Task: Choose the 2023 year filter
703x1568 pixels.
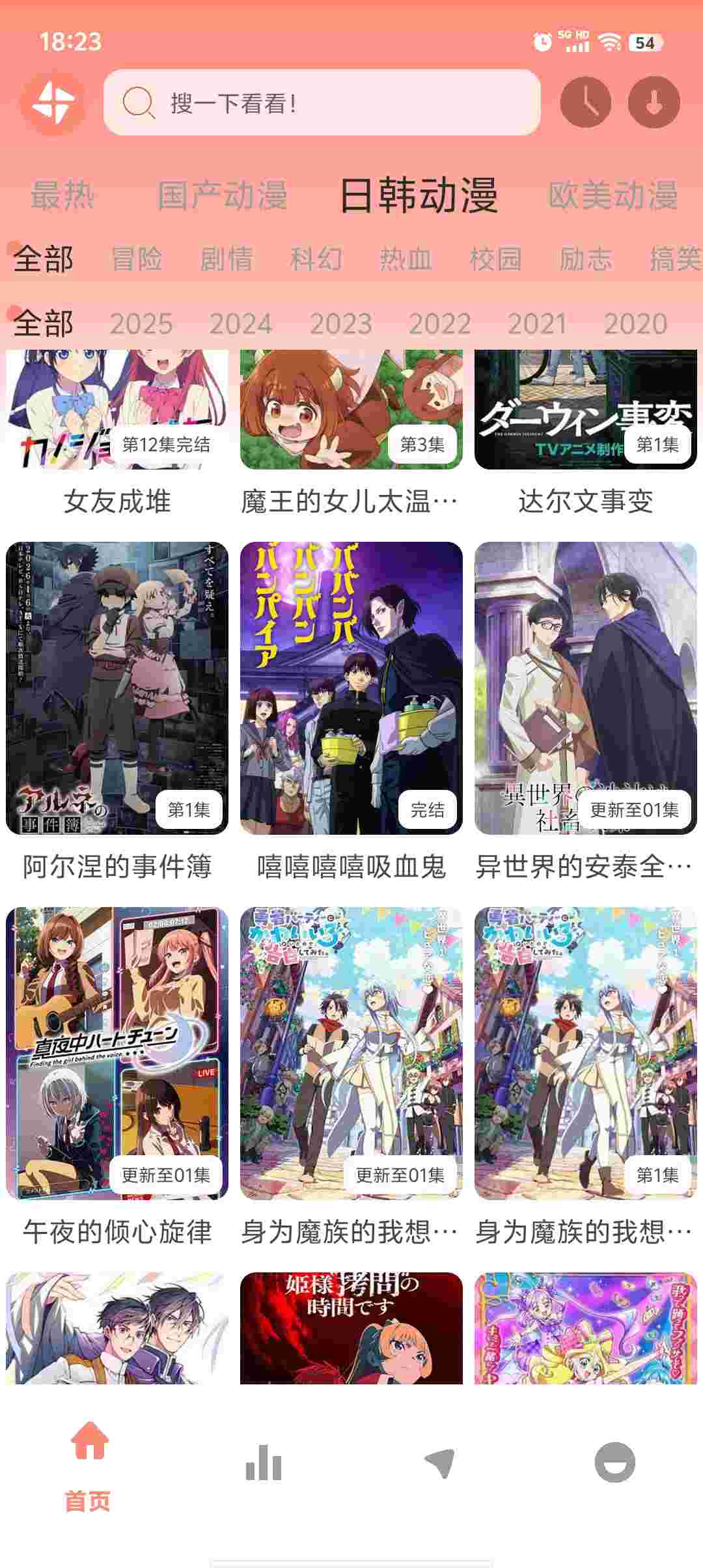Action: coord(340,324)
